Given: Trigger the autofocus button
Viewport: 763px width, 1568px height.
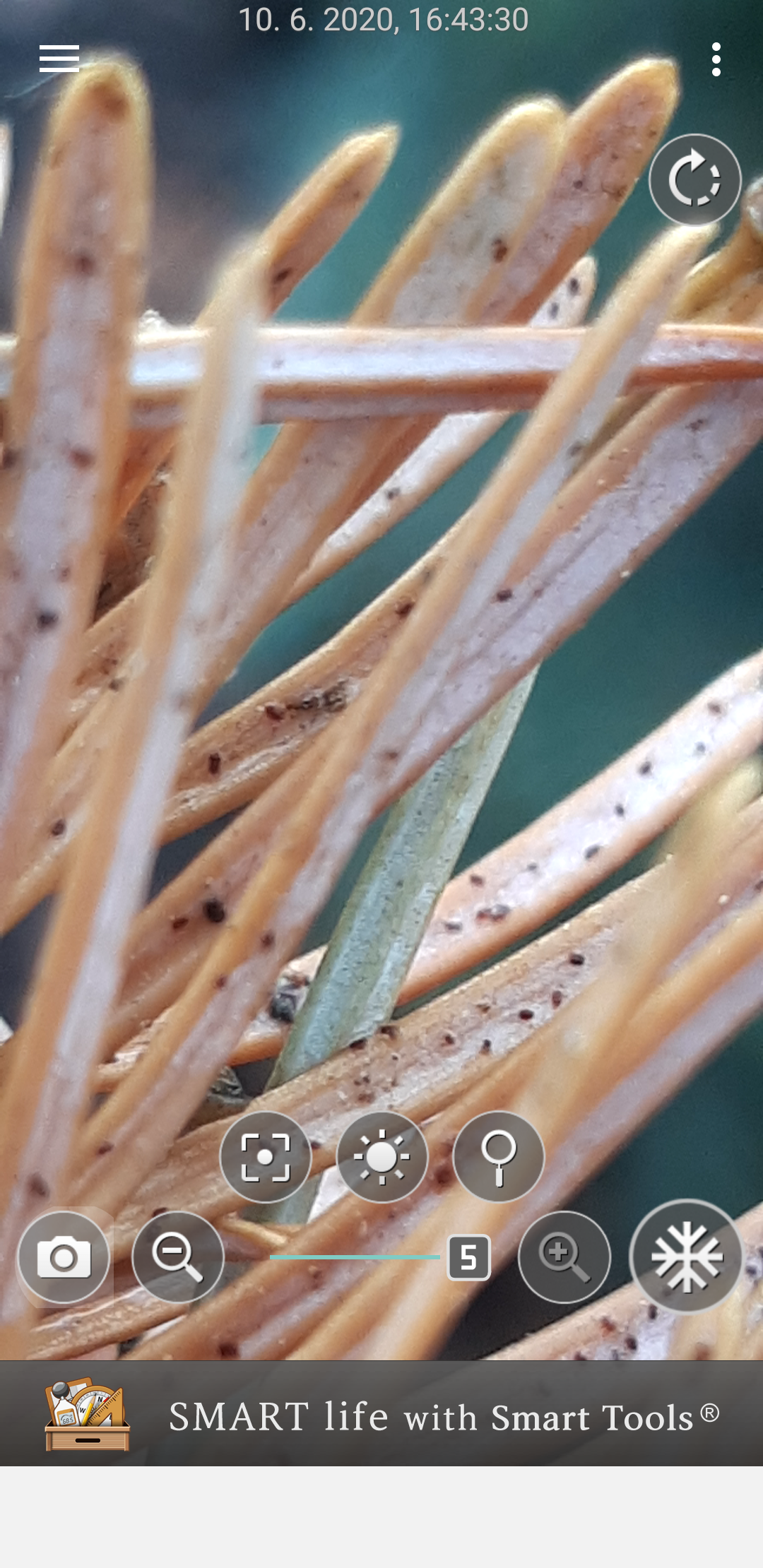Looking at the screenshot, I should point(266,1157).
